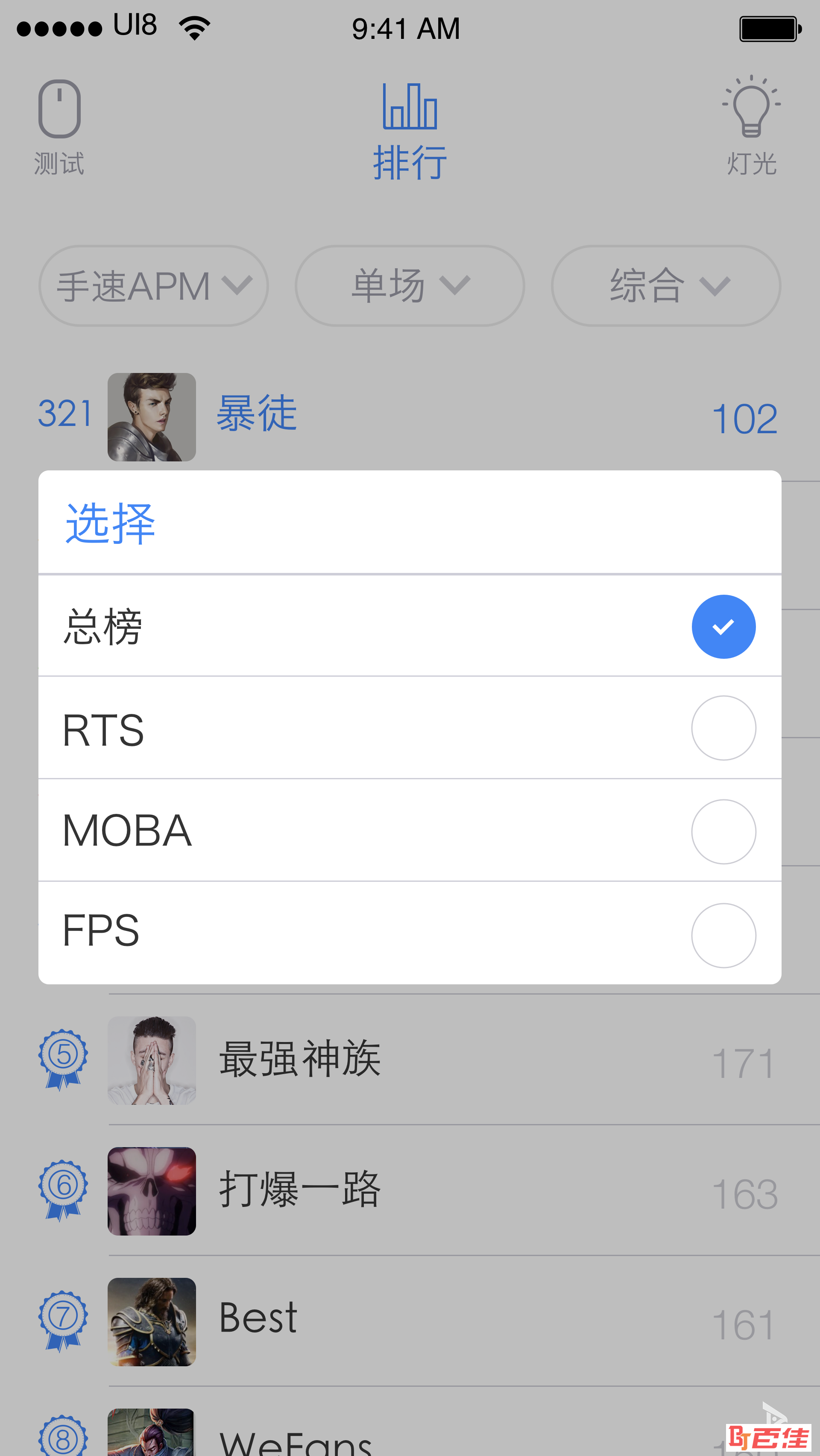This screenshot has width=820, height=1456.
Task: Select the 总榜 option
Action: click(410, 626)
